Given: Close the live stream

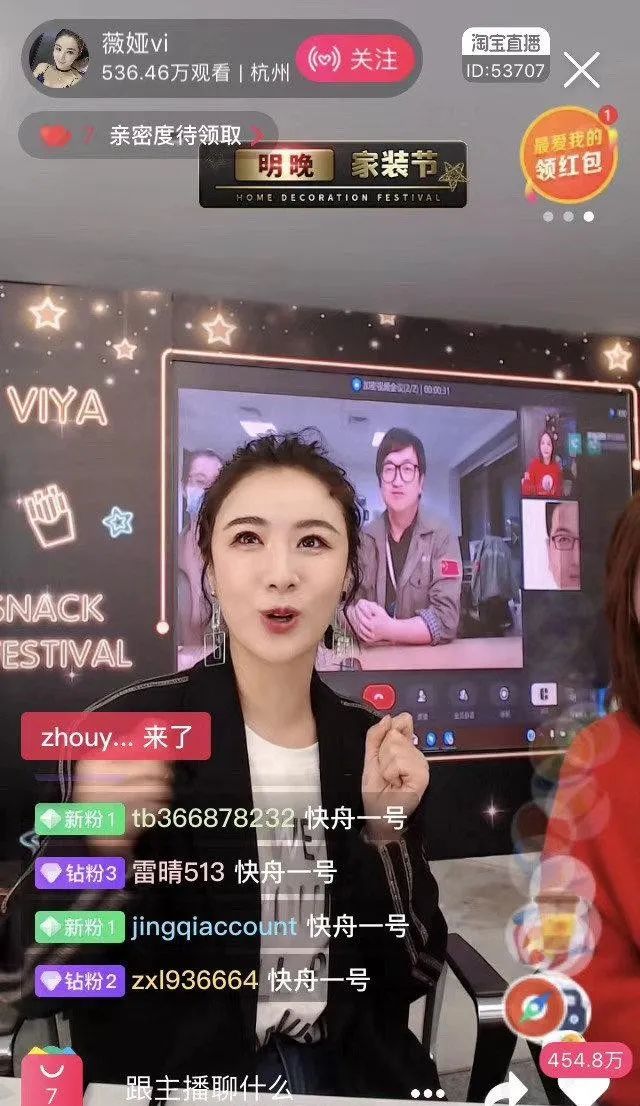Looking at the screenshot, I should coord(581,69).
